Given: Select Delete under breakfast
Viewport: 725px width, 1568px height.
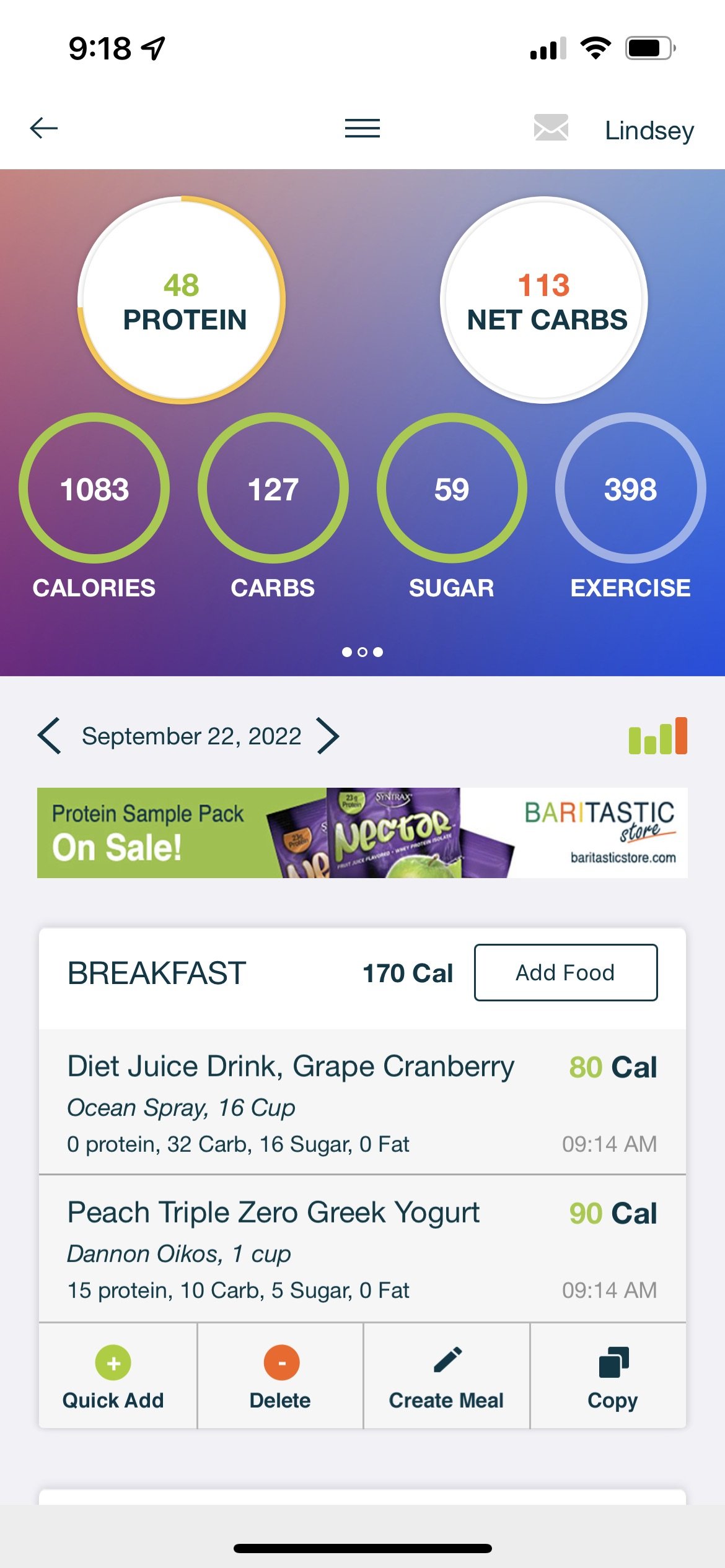Looking at the screenshot, I should tap(280, 1376).
